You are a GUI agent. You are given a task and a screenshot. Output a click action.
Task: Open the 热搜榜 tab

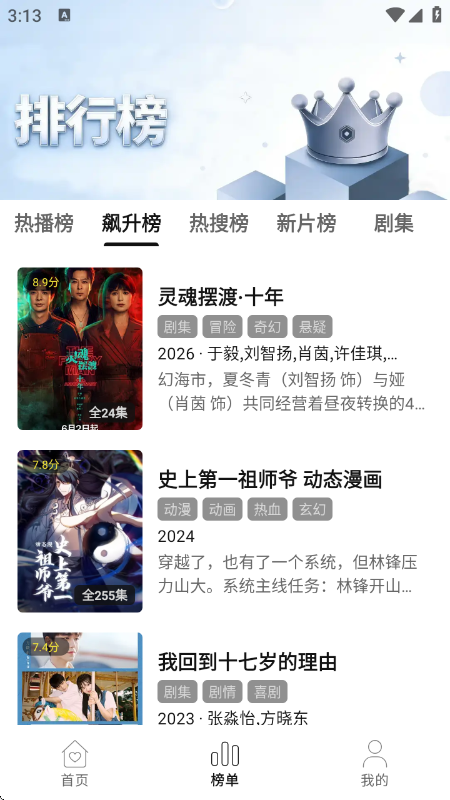(219, 223)
